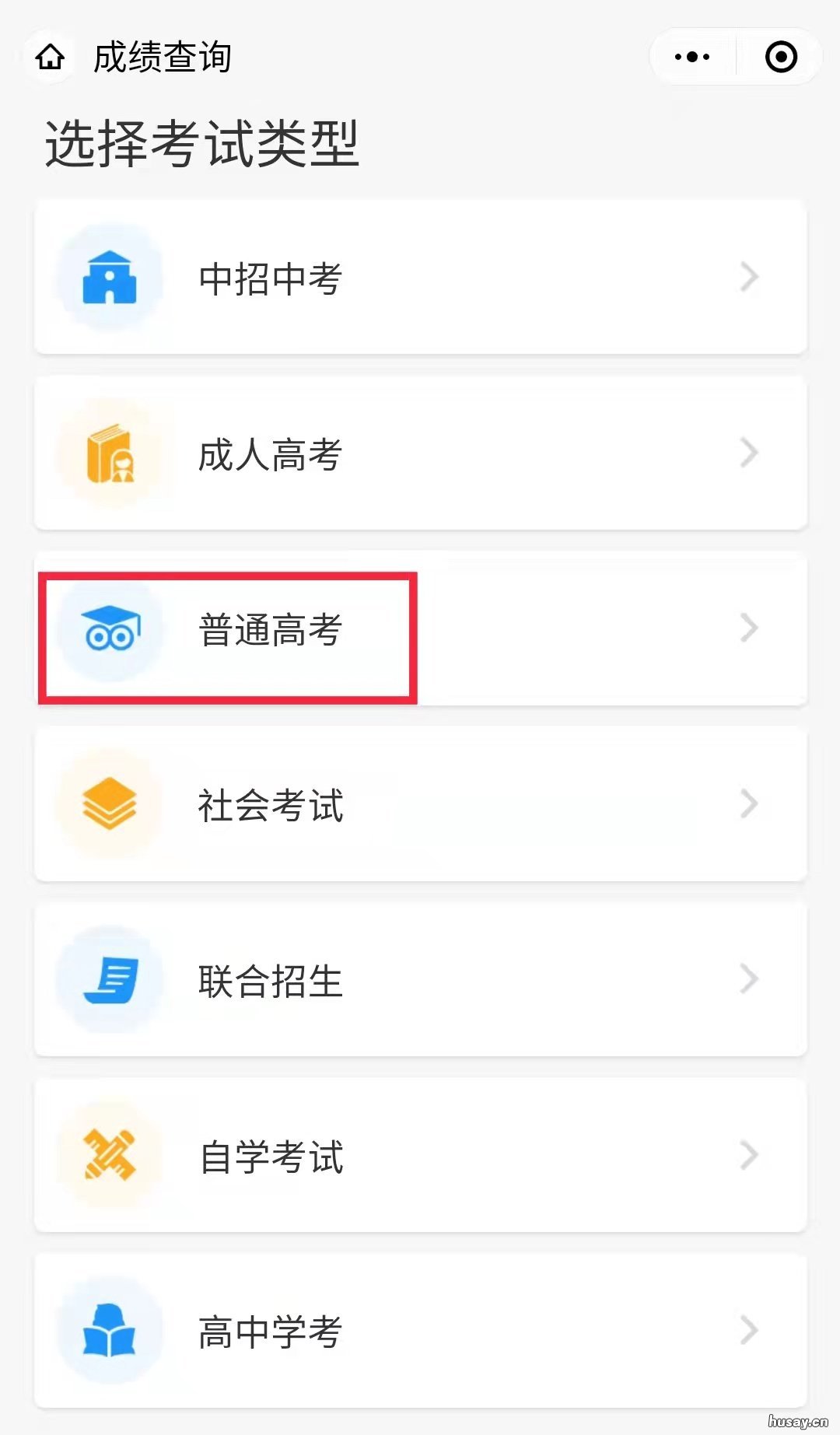
Task: Select the reading figure icon for 高中学考
Action: tap(110, 1332)
